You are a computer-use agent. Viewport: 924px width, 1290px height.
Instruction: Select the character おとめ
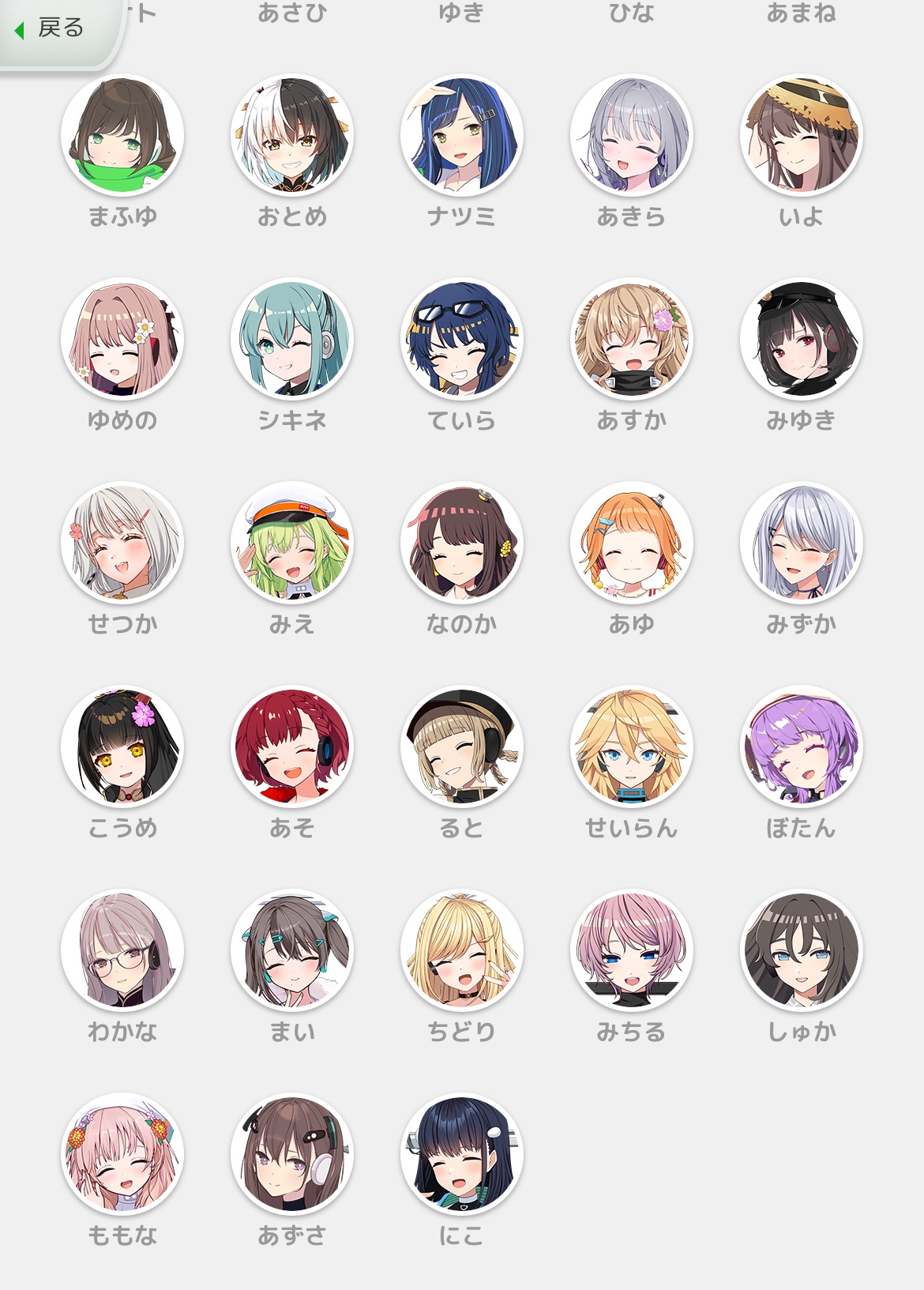tap(293, 136)
